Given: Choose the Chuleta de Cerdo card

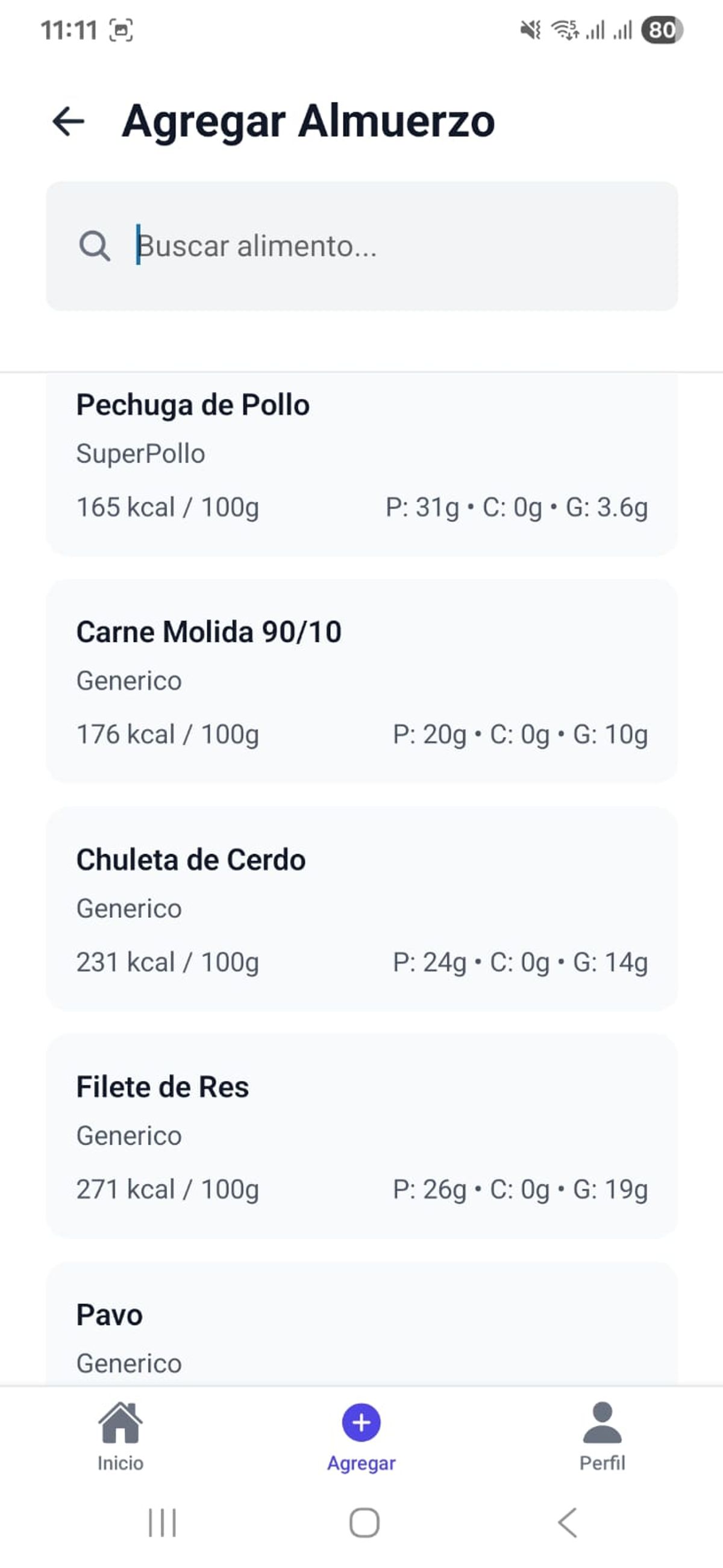Looking at the screenshot, I should click(x=361, y=908).
